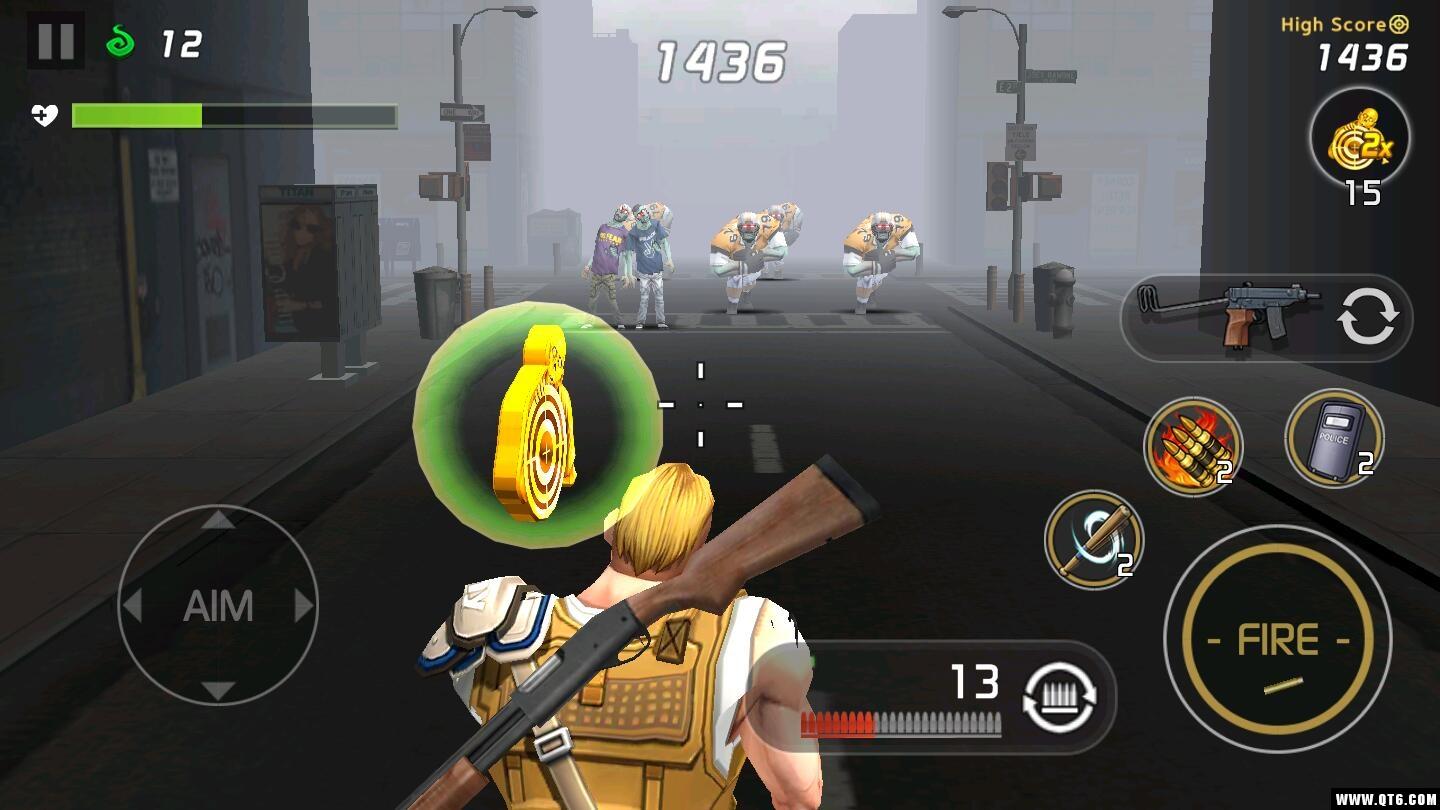Use the police shield item
Screen dimensions: 1440x810
click(x=1334, y=439)
